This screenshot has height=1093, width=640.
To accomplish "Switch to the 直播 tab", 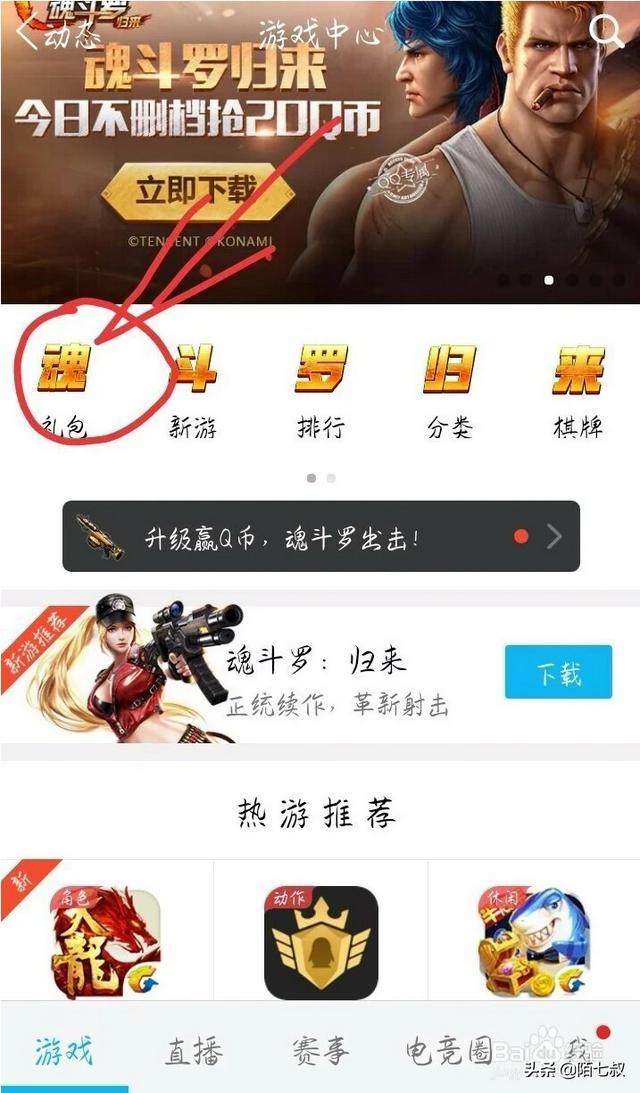I will 193,1051.
